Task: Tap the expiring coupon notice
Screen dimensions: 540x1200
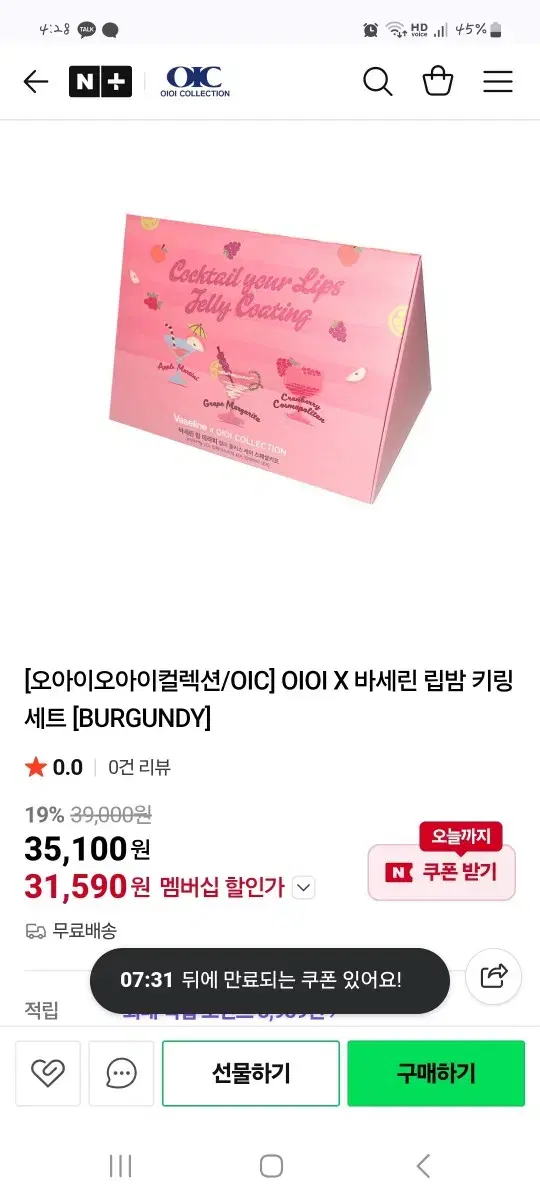Action: coord(270,980)
